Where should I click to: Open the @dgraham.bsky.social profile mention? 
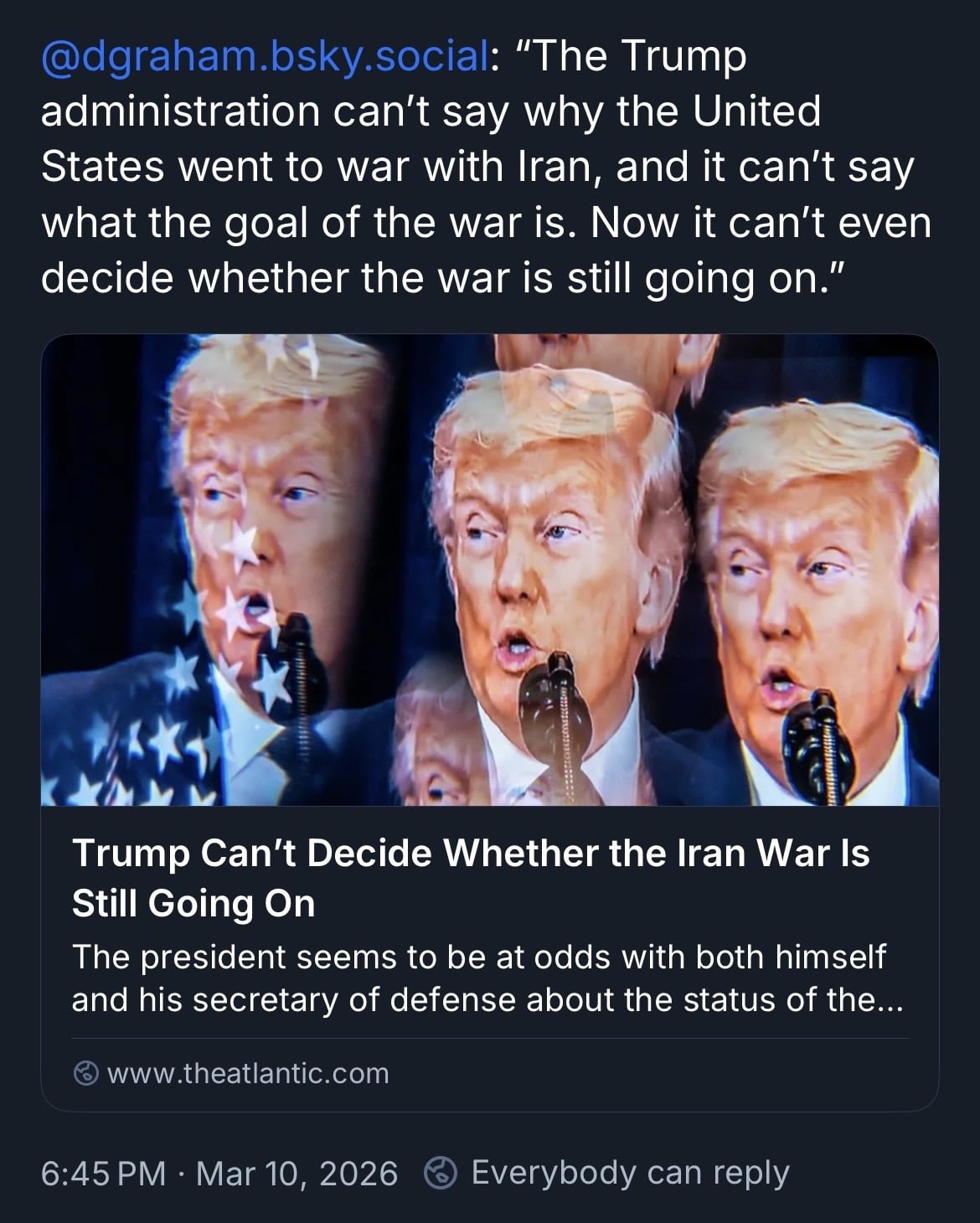pos(264,59)
